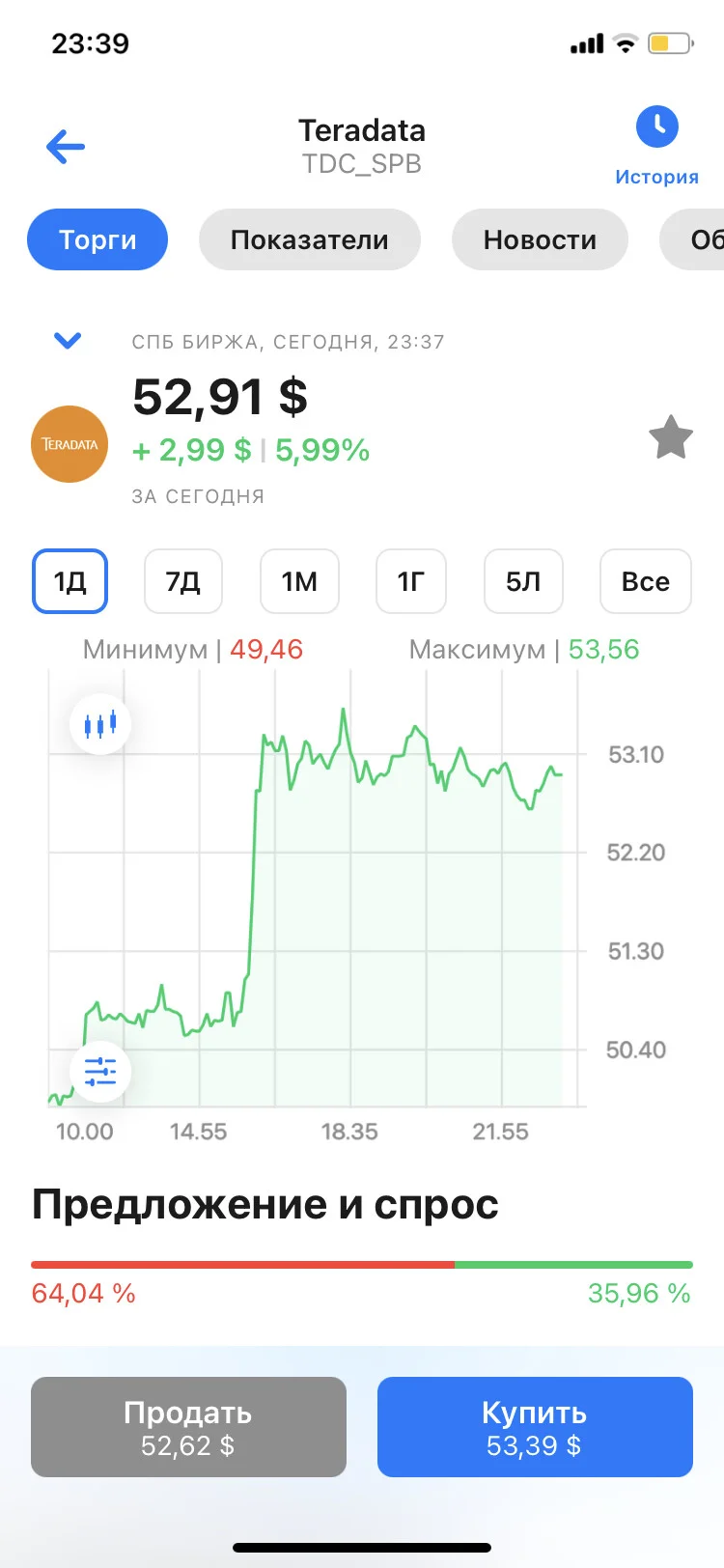Switch to the Новости tab

(540, 239)
